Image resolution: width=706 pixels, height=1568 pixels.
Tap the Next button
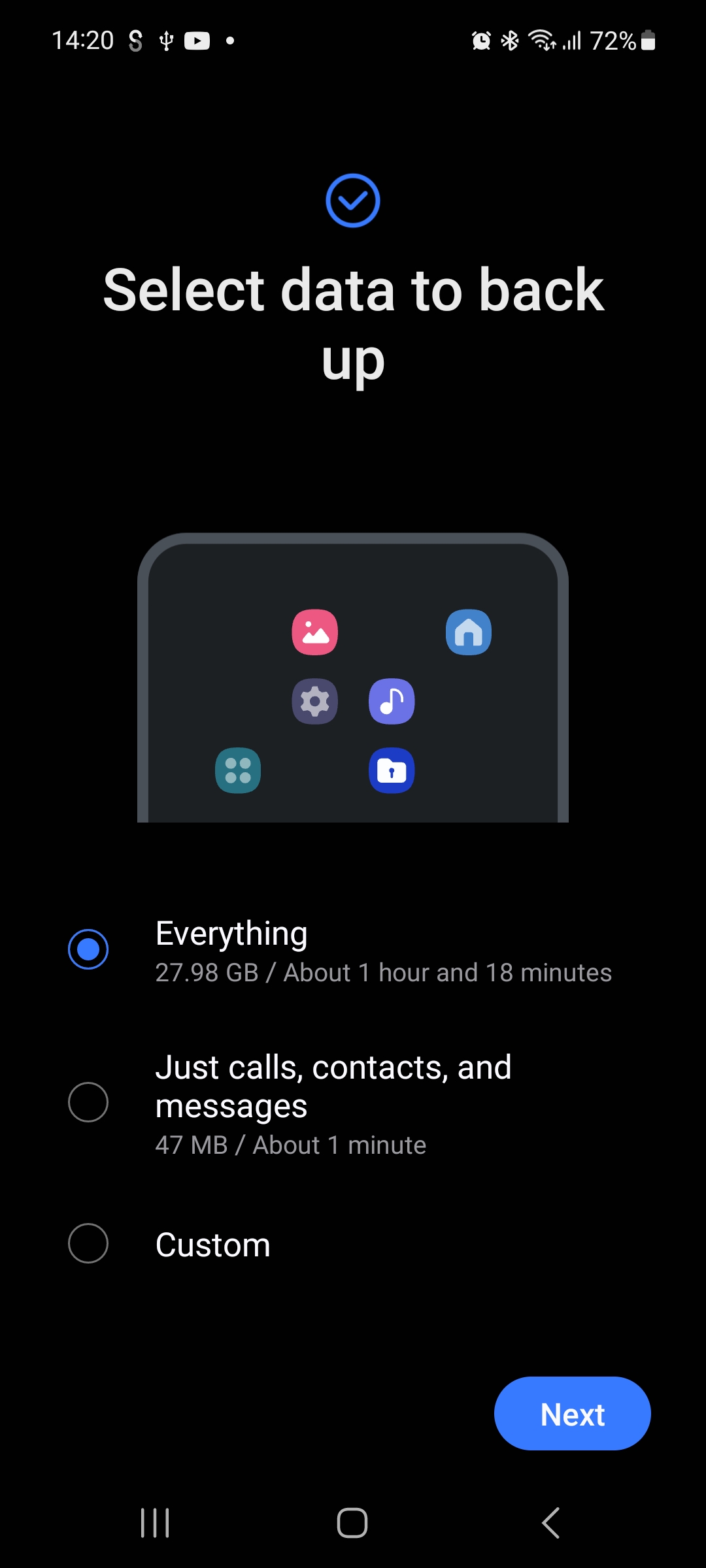coord(572,1414)
